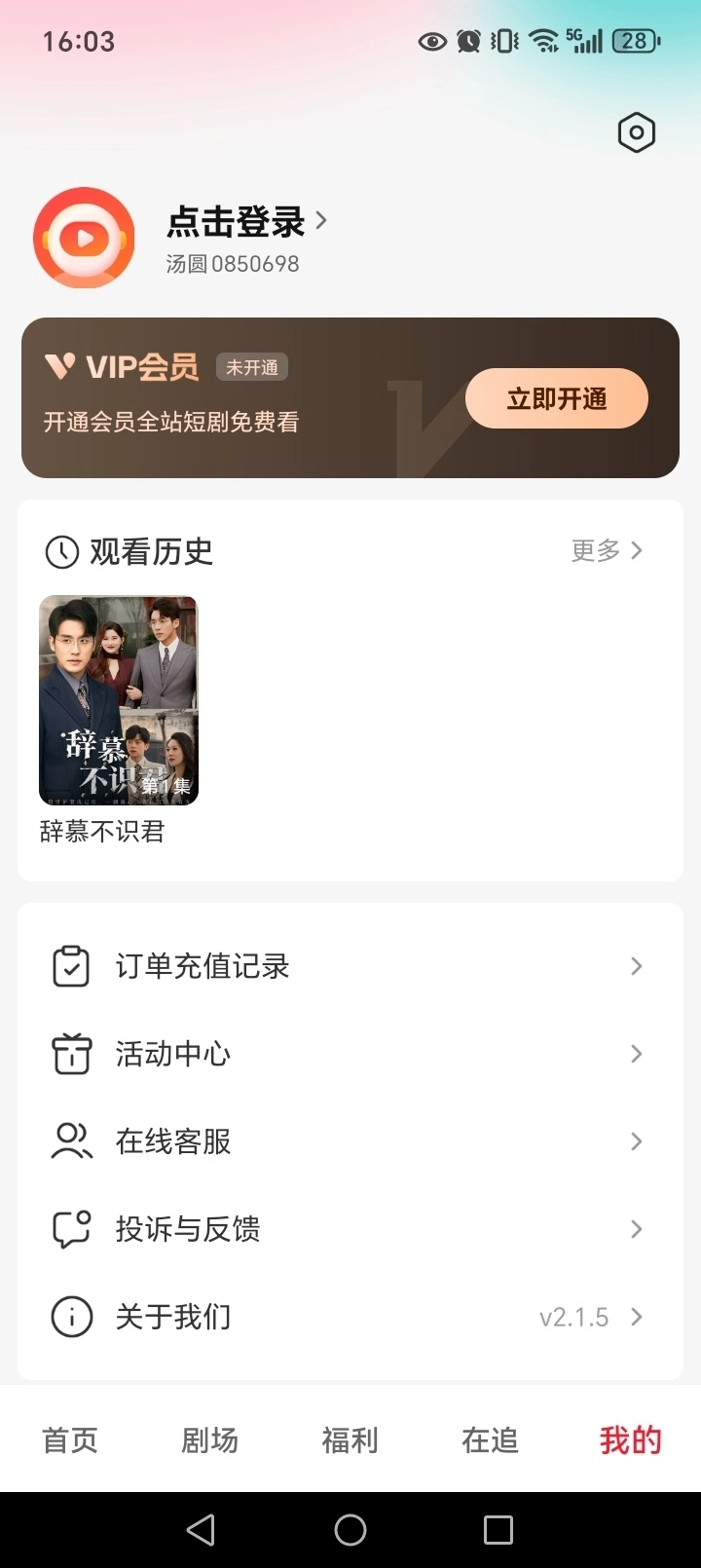Tap the app avatar logo
This screenshot has width=701, height=1568.
pos(83,237)
